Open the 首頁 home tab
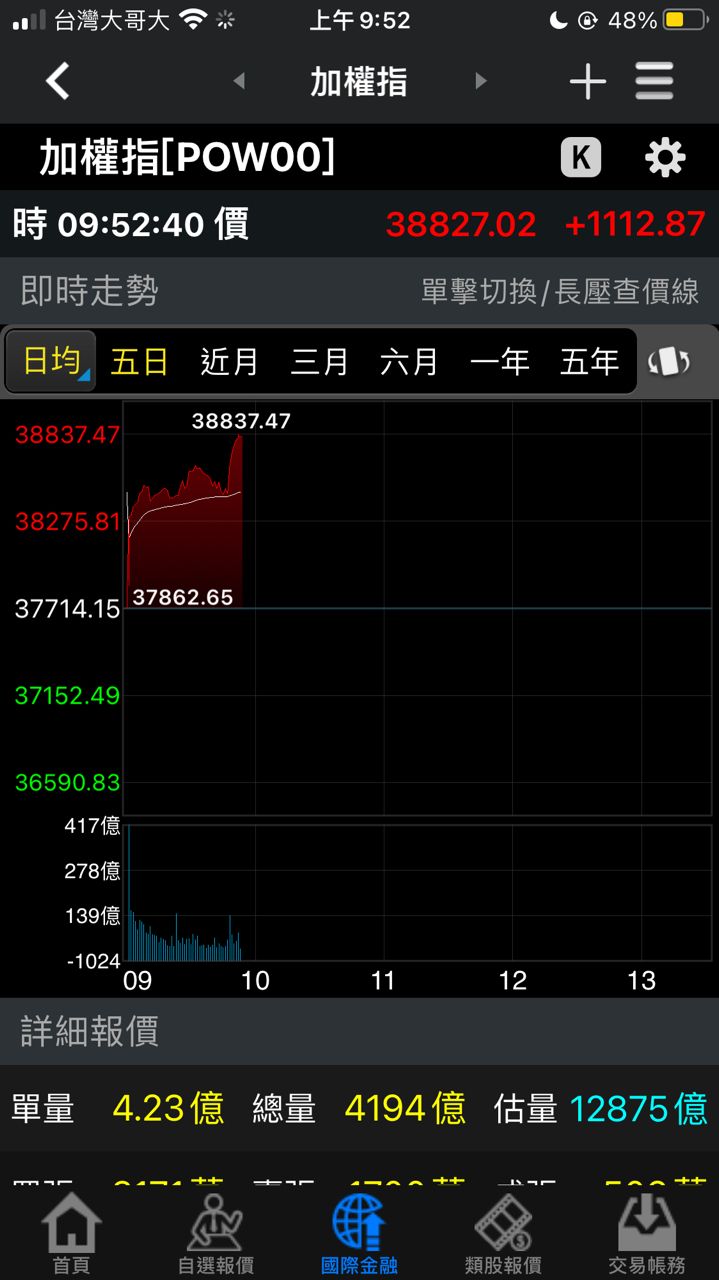 coord(71,1235)
